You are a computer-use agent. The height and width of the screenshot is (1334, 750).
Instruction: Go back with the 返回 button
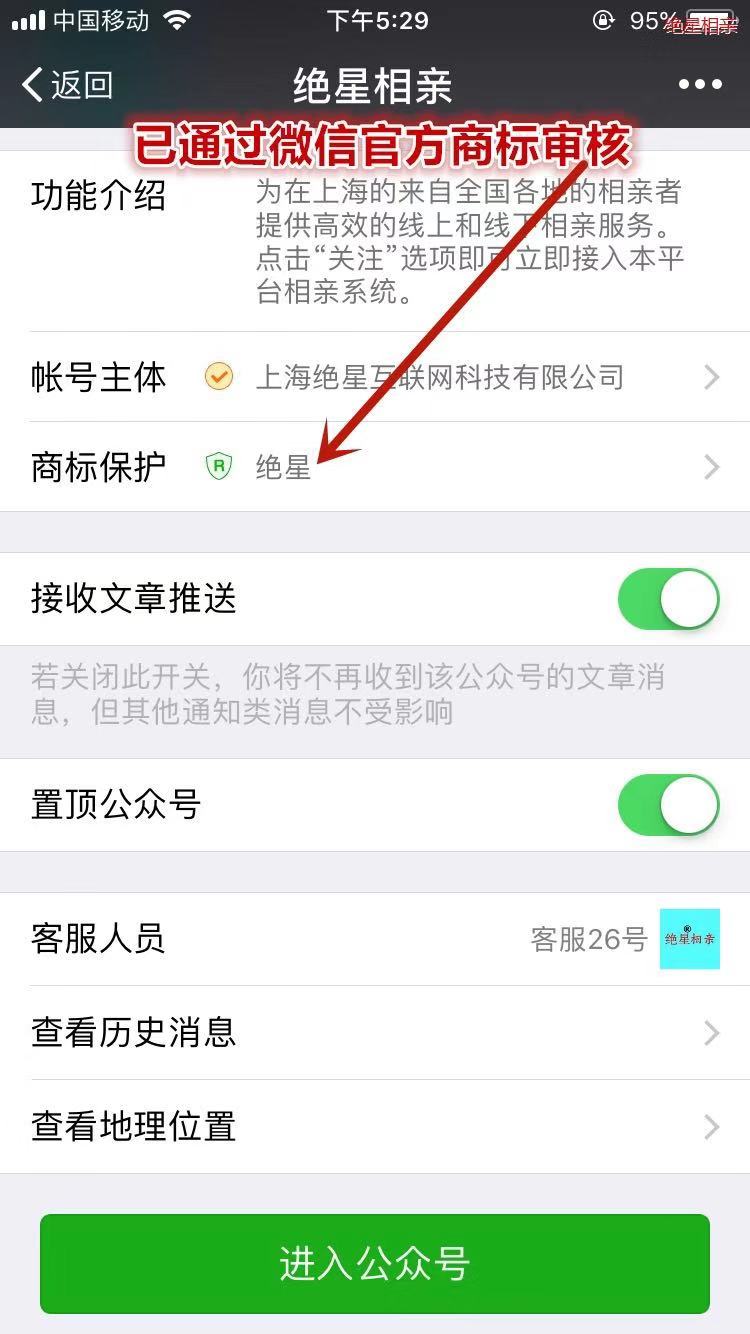coord(67,85)
